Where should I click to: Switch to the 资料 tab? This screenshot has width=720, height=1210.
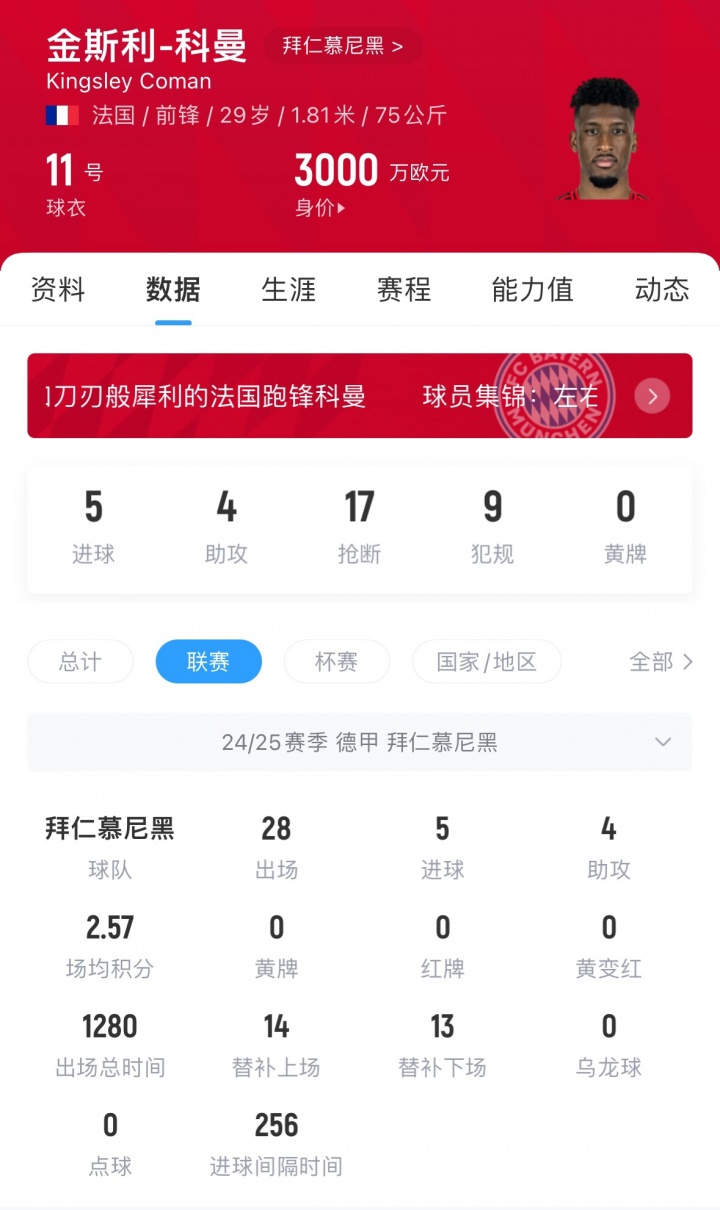tap(58, 290)
